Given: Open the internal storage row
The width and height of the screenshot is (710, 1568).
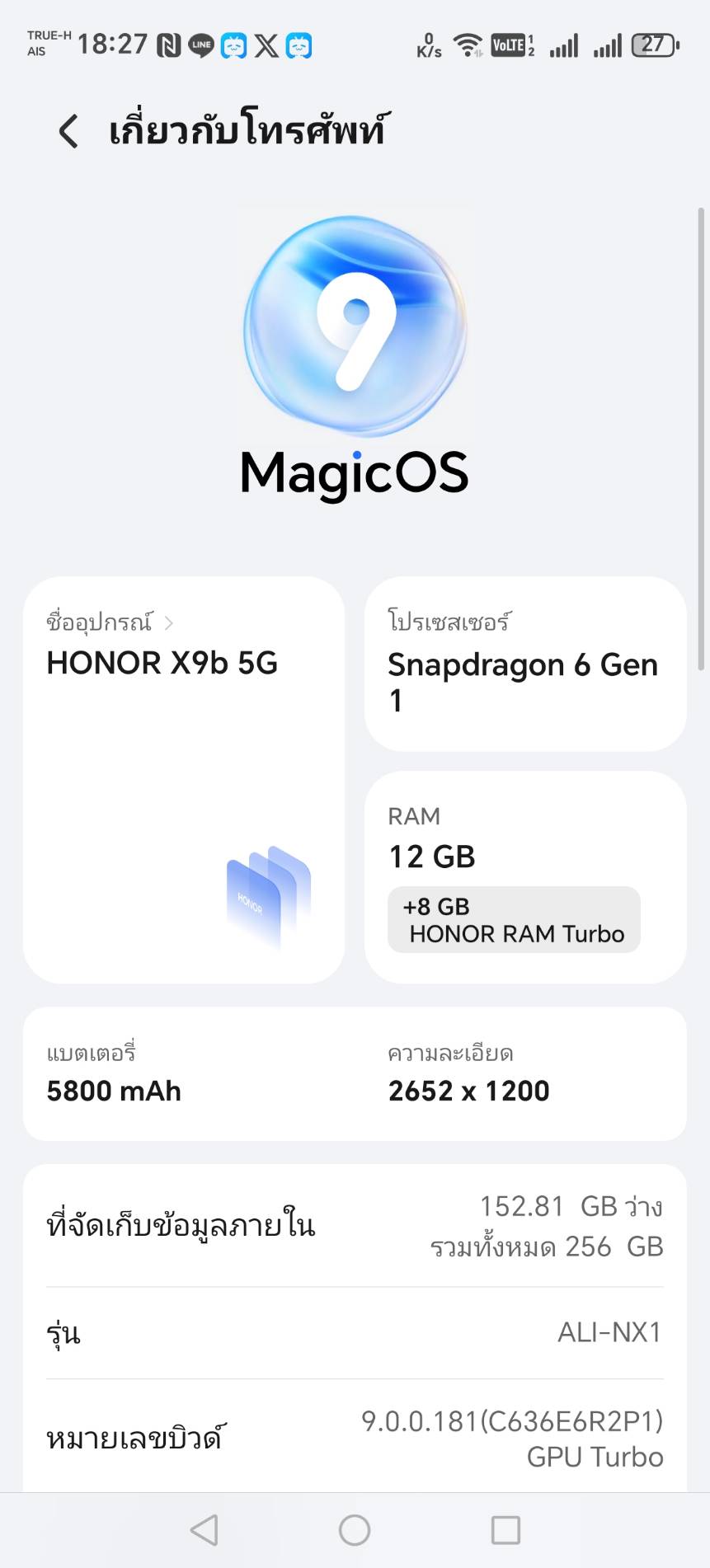Looking at the screenshot, I should pyautogui.click(x=355, y=1226).
